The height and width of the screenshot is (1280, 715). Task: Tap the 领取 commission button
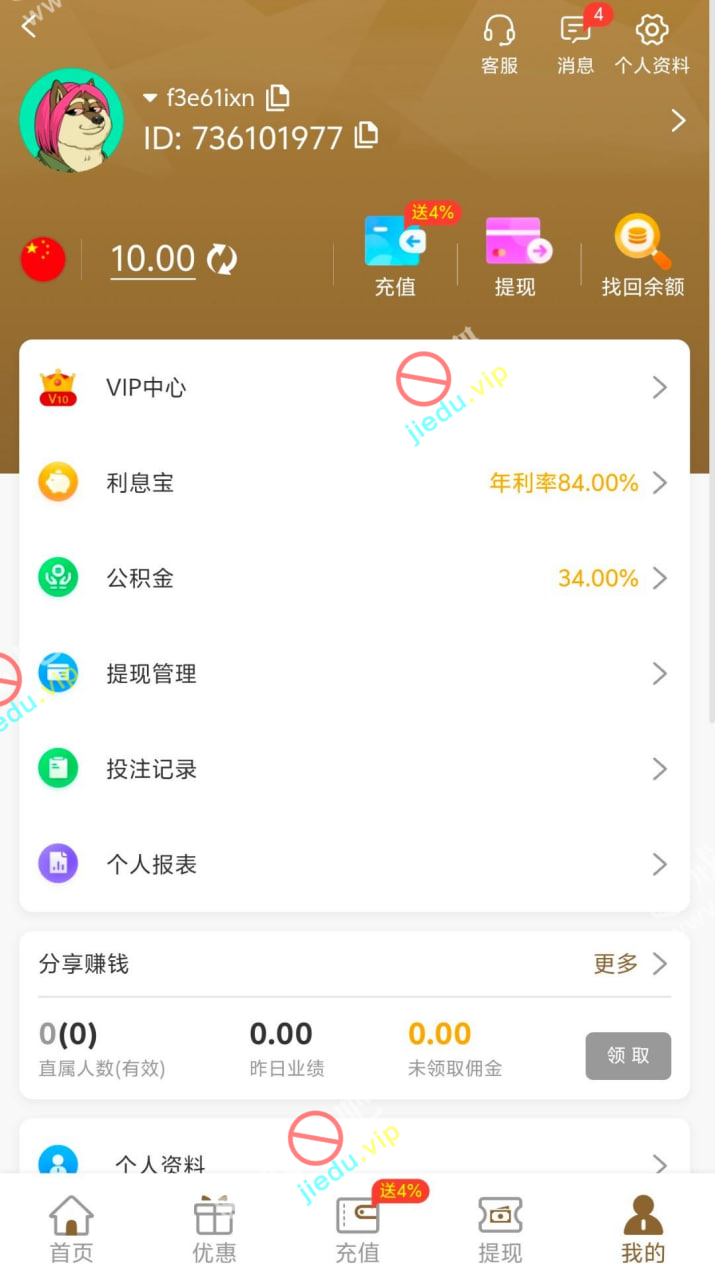click(628, 1056)
